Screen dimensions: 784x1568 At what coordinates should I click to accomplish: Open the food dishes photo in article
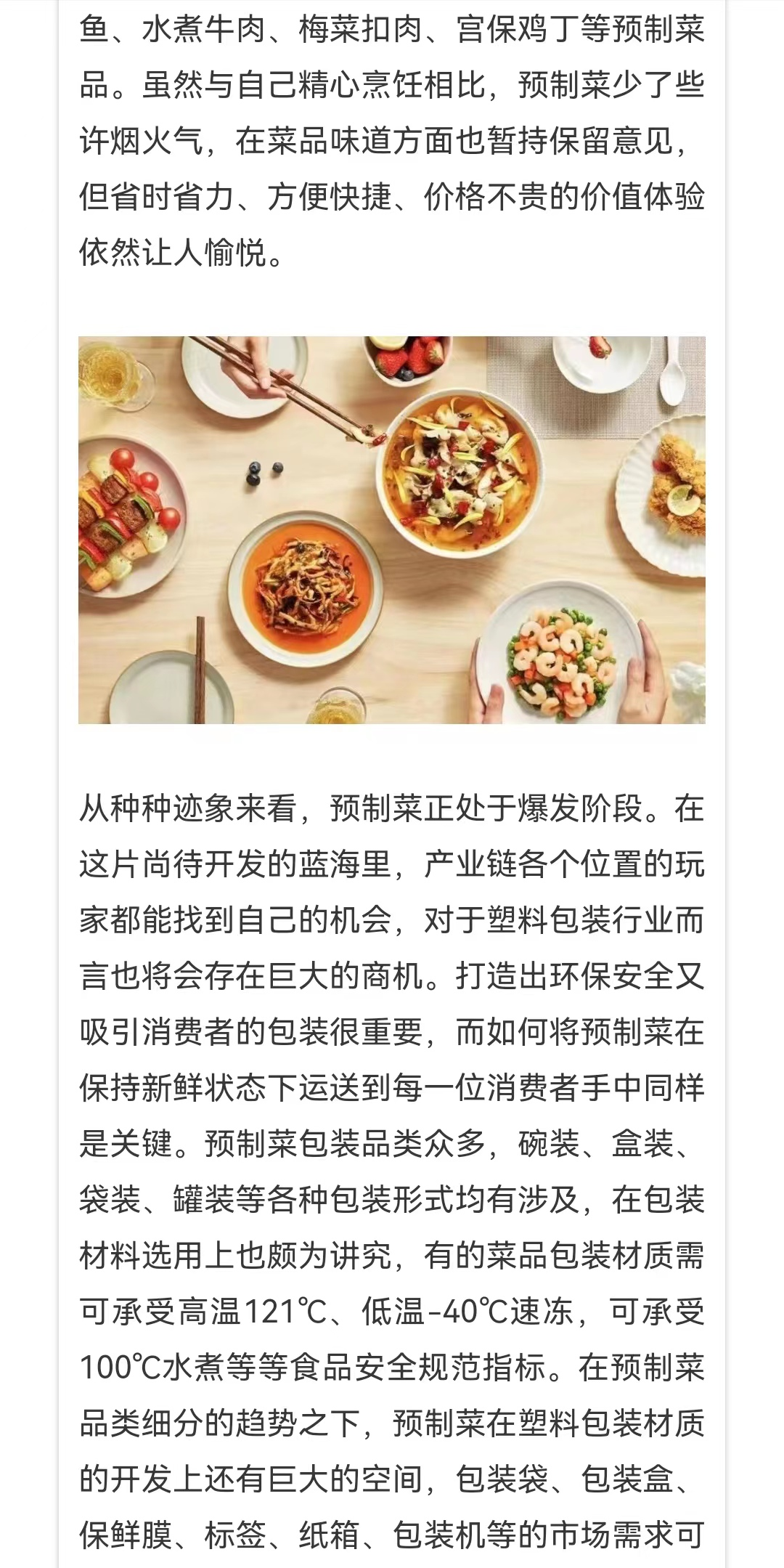[392, 529]
